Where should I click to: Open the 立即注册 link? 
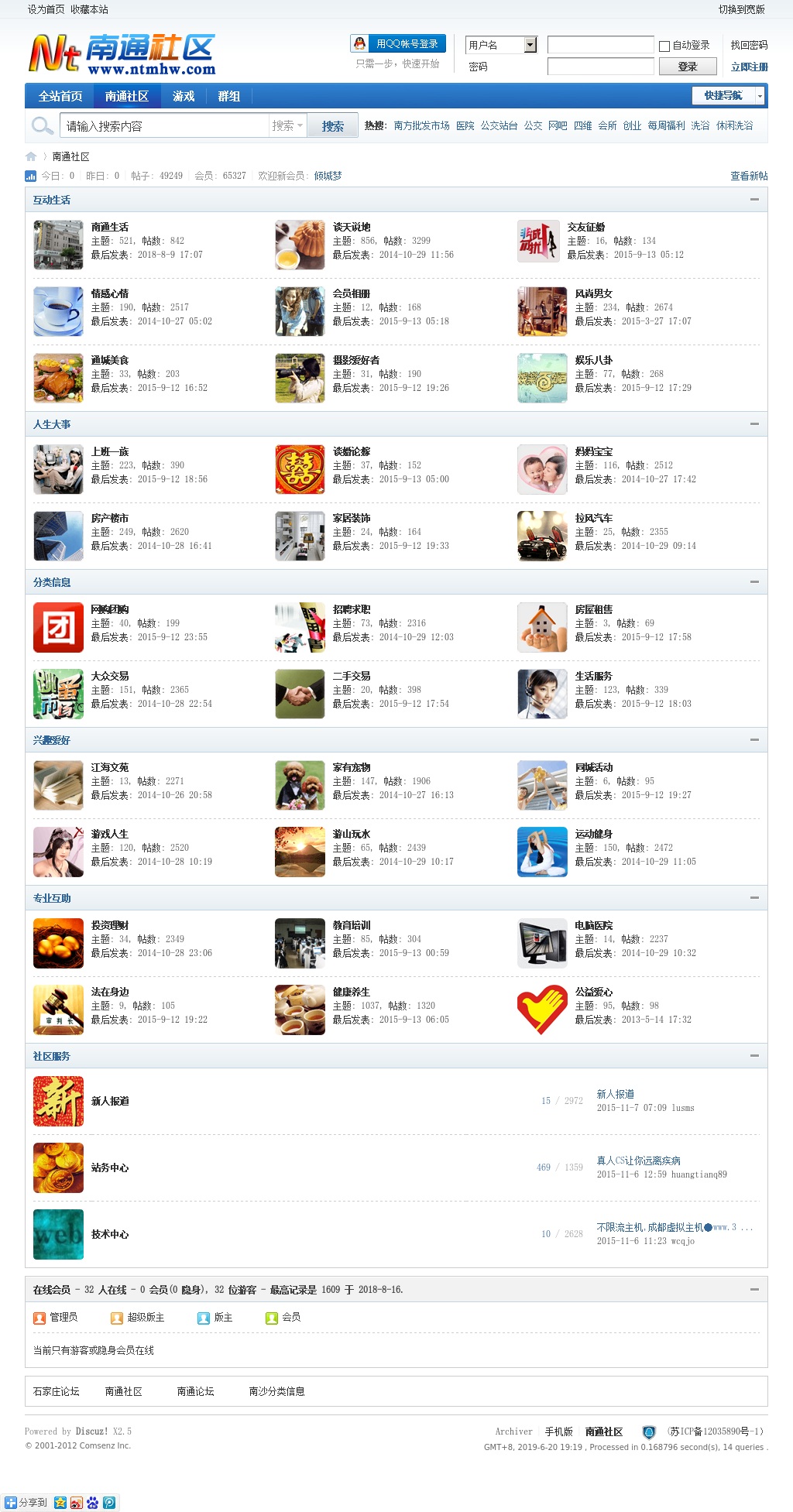749,67
